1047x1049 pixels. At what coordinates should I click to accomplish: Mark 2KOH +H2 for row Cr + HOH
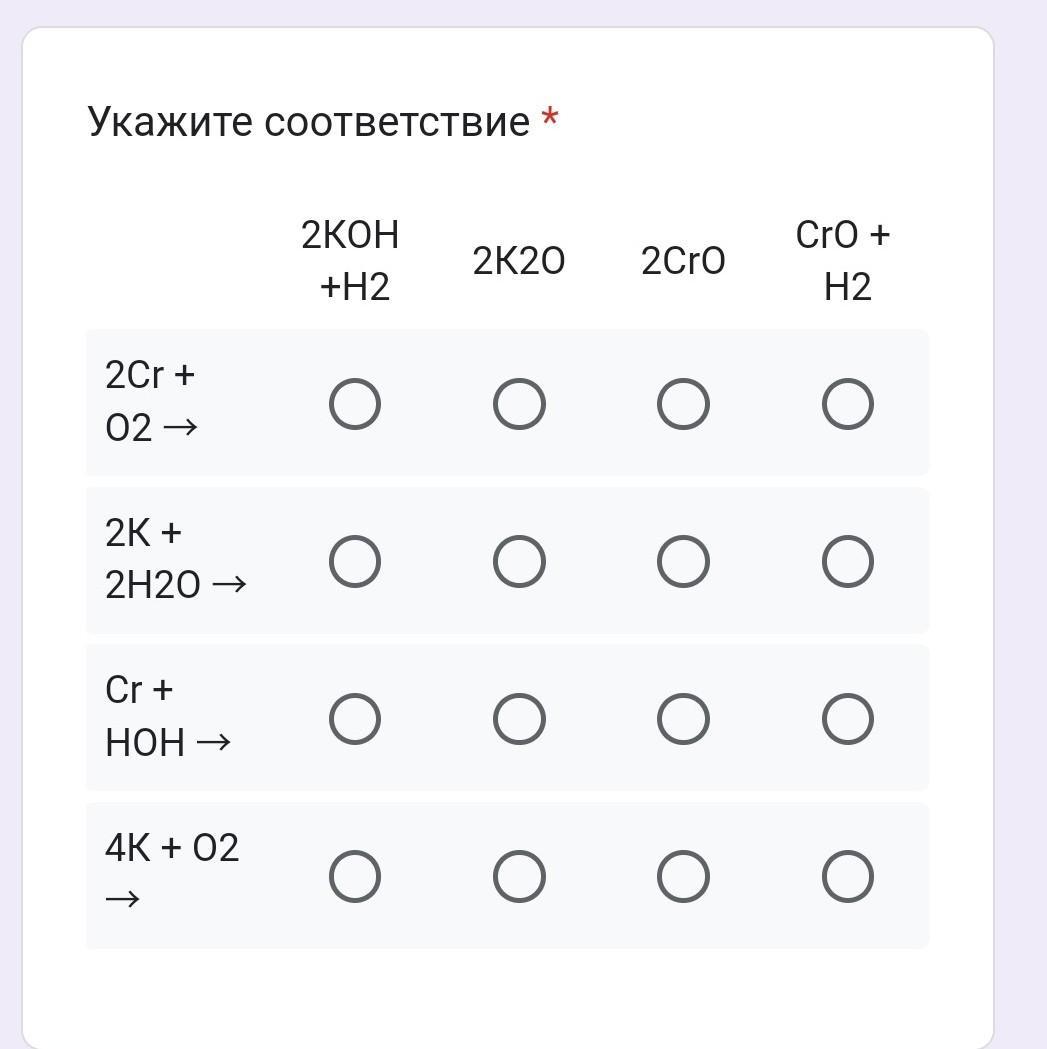pos(355,719)
